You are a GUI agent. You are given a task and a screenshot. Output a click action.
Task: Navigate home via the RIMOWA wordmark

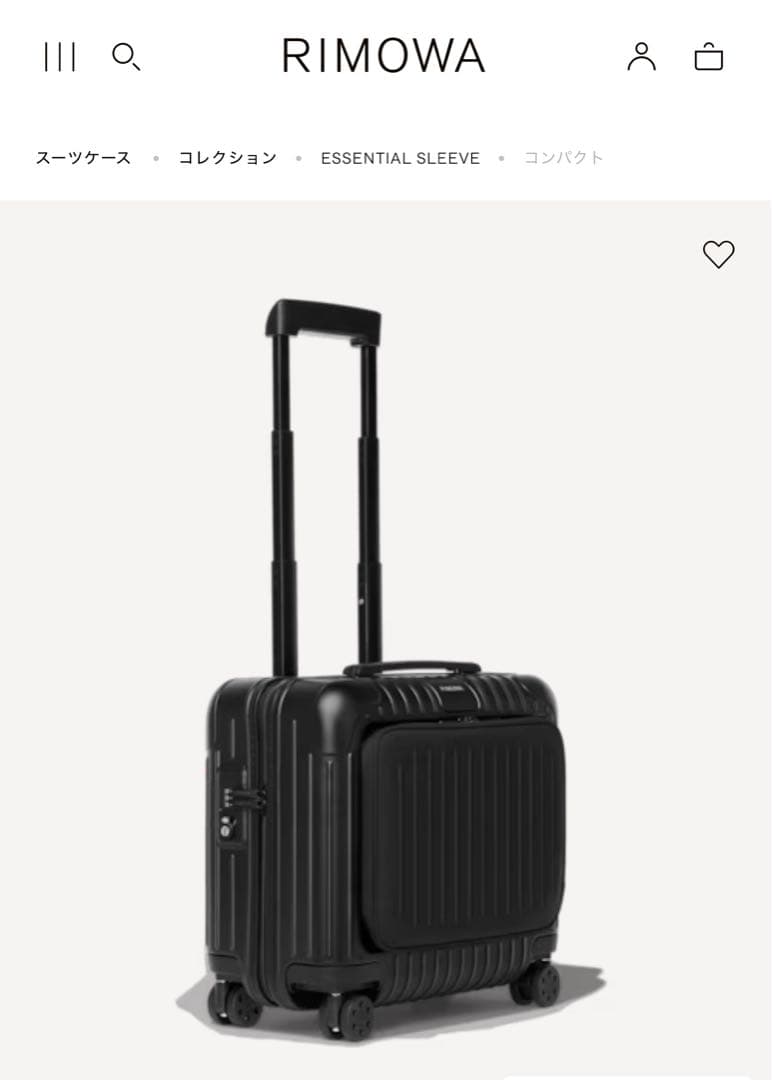tap(385, 56)
